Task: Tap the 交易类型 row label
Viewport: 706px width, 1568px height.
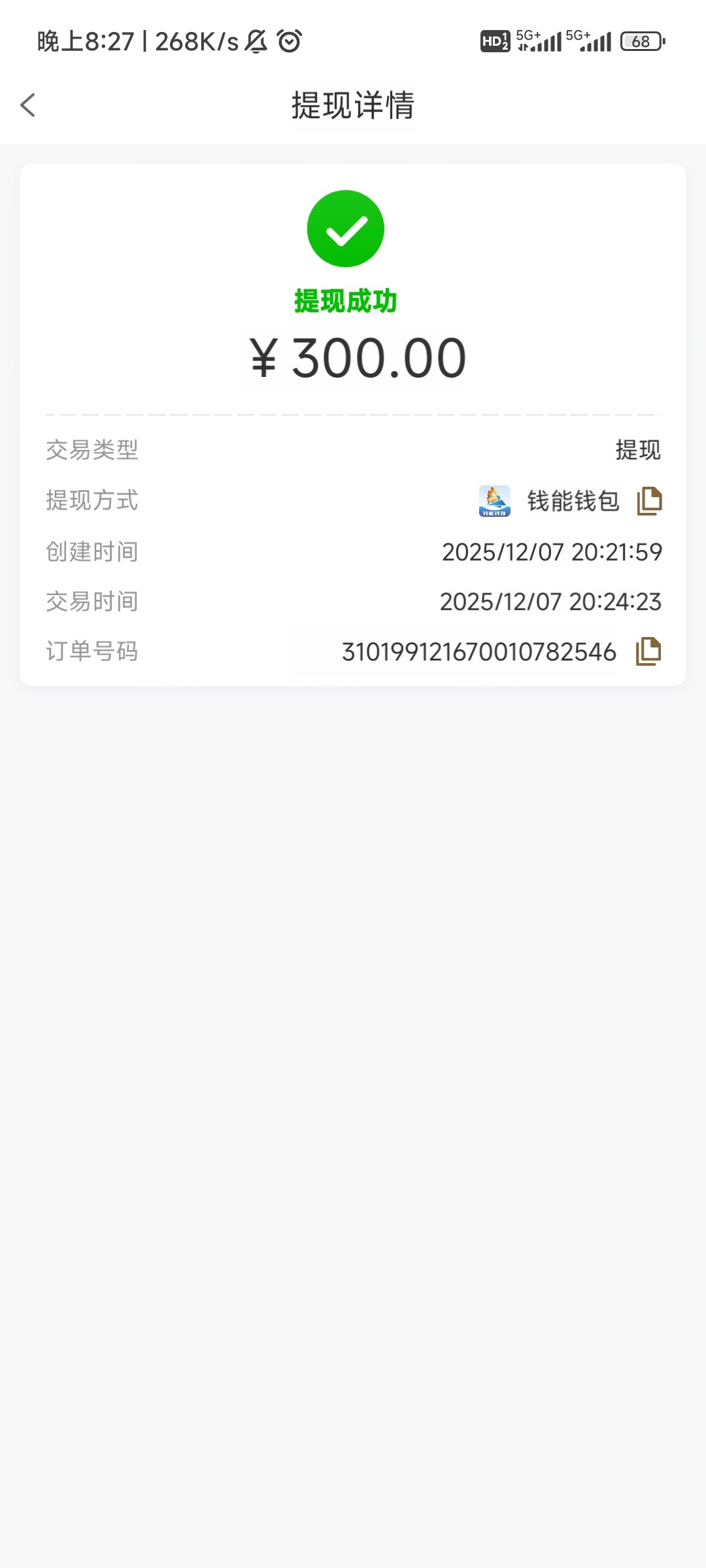Action: pos(92,450)
